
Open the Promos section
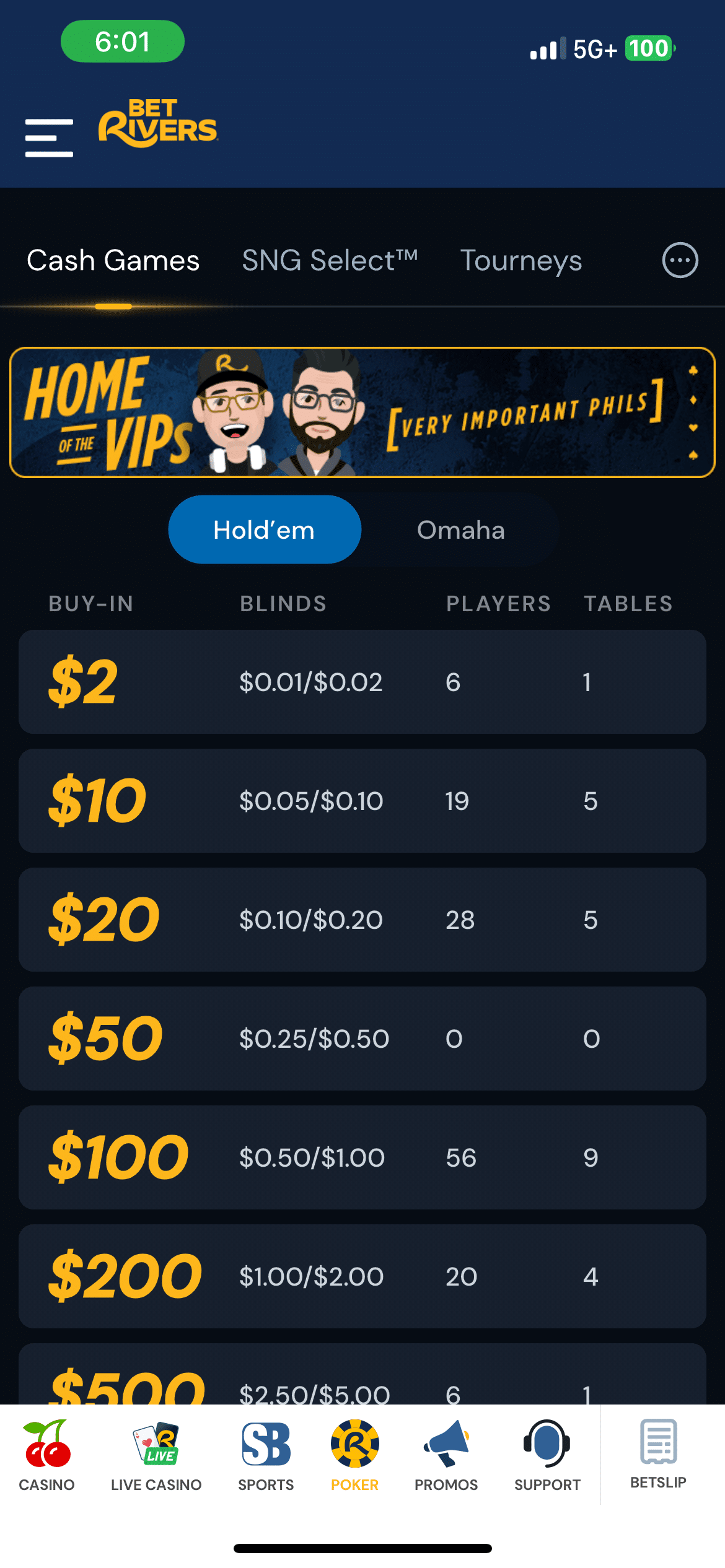click(446, 1455)
